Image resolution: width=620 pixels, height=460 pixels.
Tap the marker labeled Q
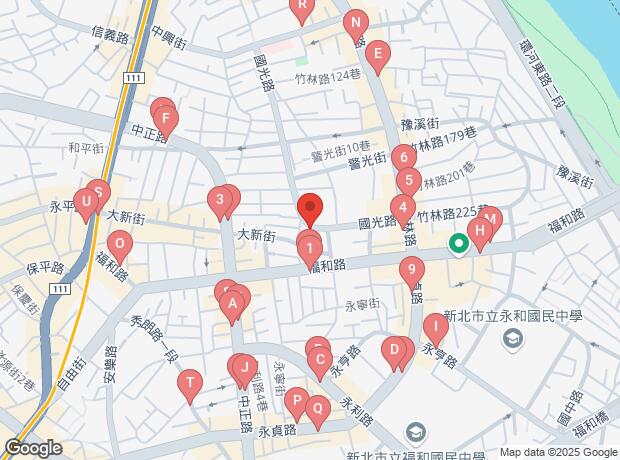[x=317, y=407]
